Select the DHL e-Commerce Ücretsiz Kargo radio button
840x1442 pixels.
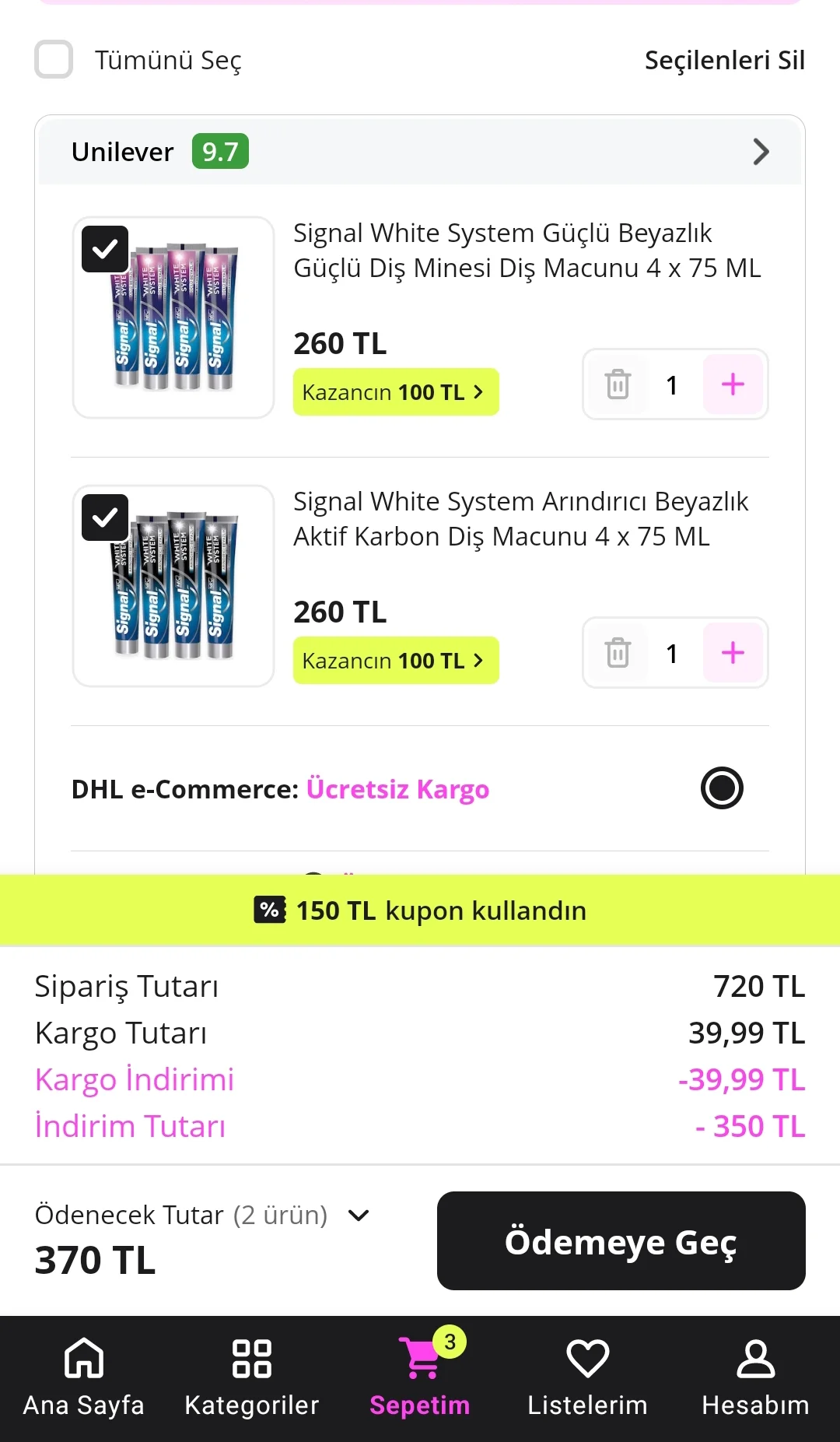[721, 788]
